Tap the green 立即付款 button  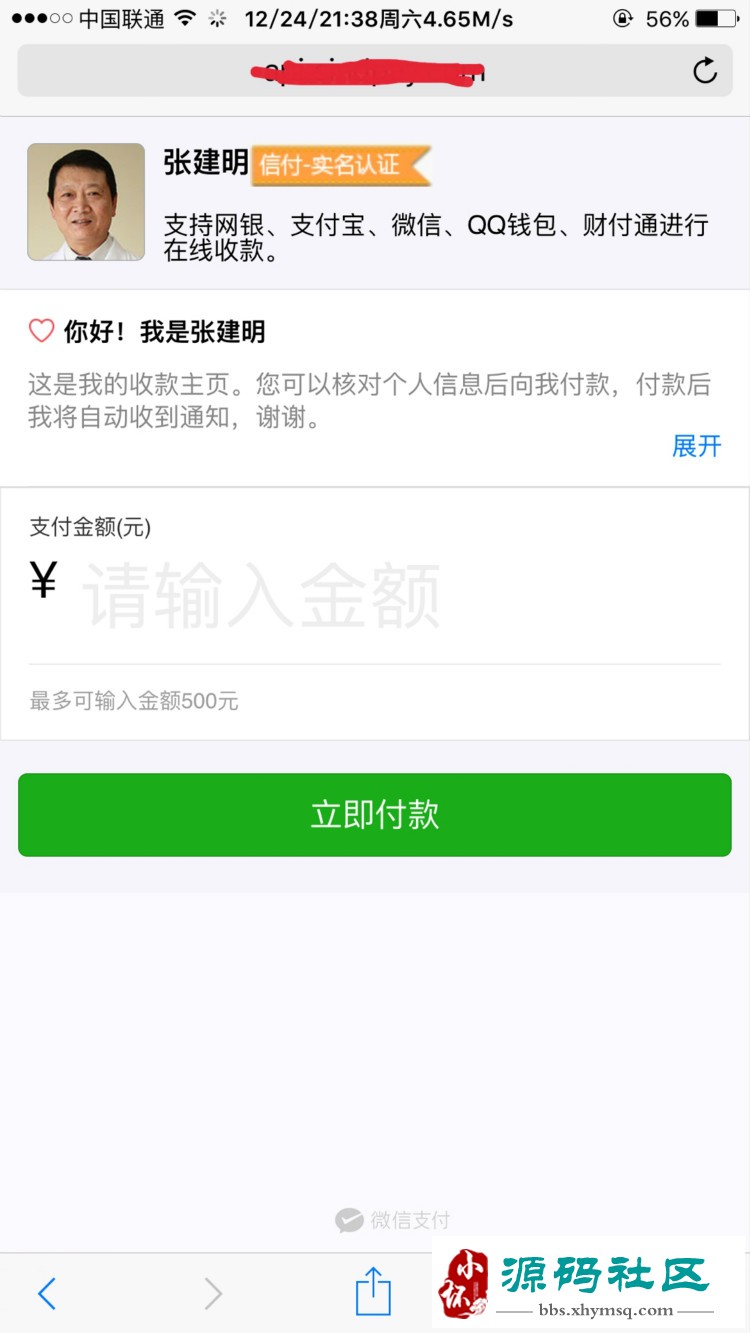tap(375, 815)
